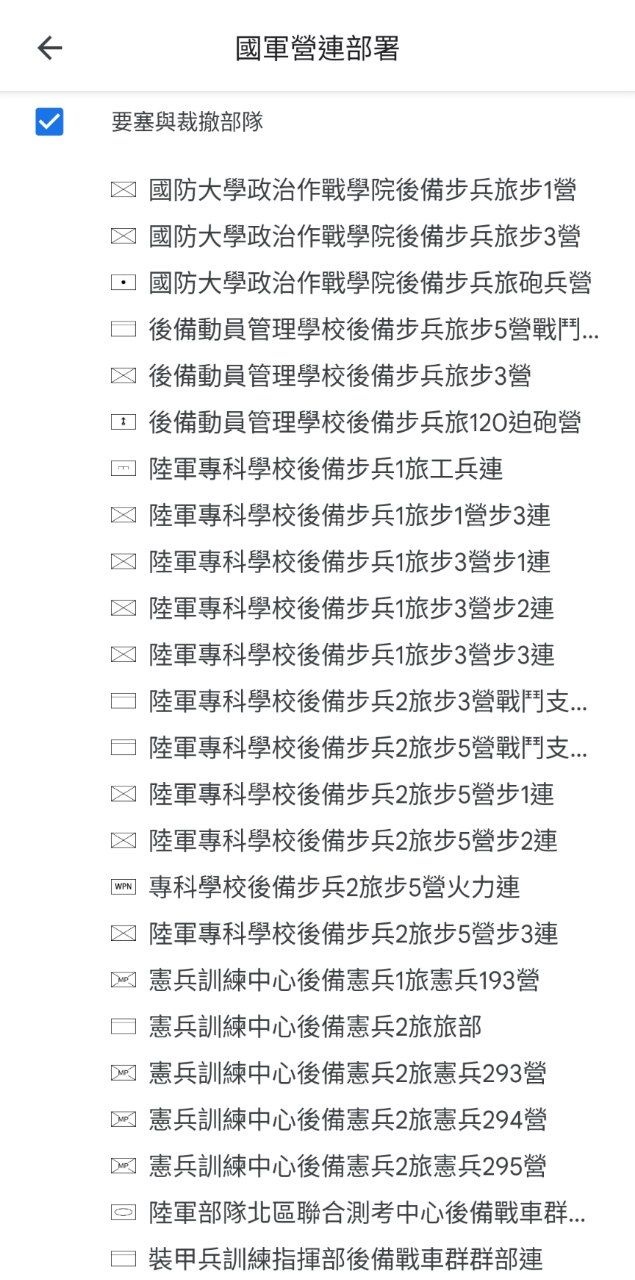Open 陸軍專科學校後備步兵1旅步3營步2連
635x1280 pixels.
click(x=317, y=608)
